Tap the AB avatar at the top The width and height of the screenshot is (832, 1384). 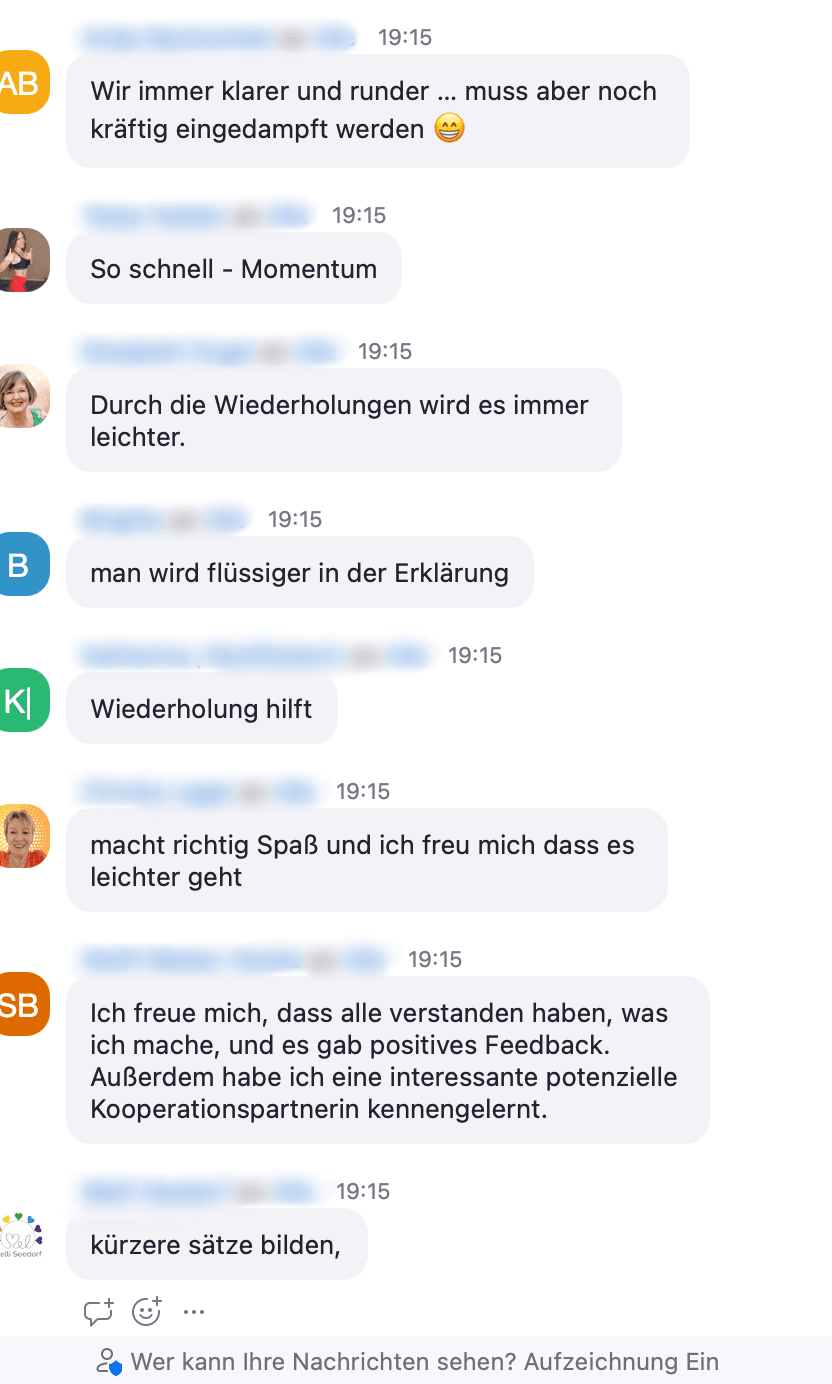[x=22, y=82]
